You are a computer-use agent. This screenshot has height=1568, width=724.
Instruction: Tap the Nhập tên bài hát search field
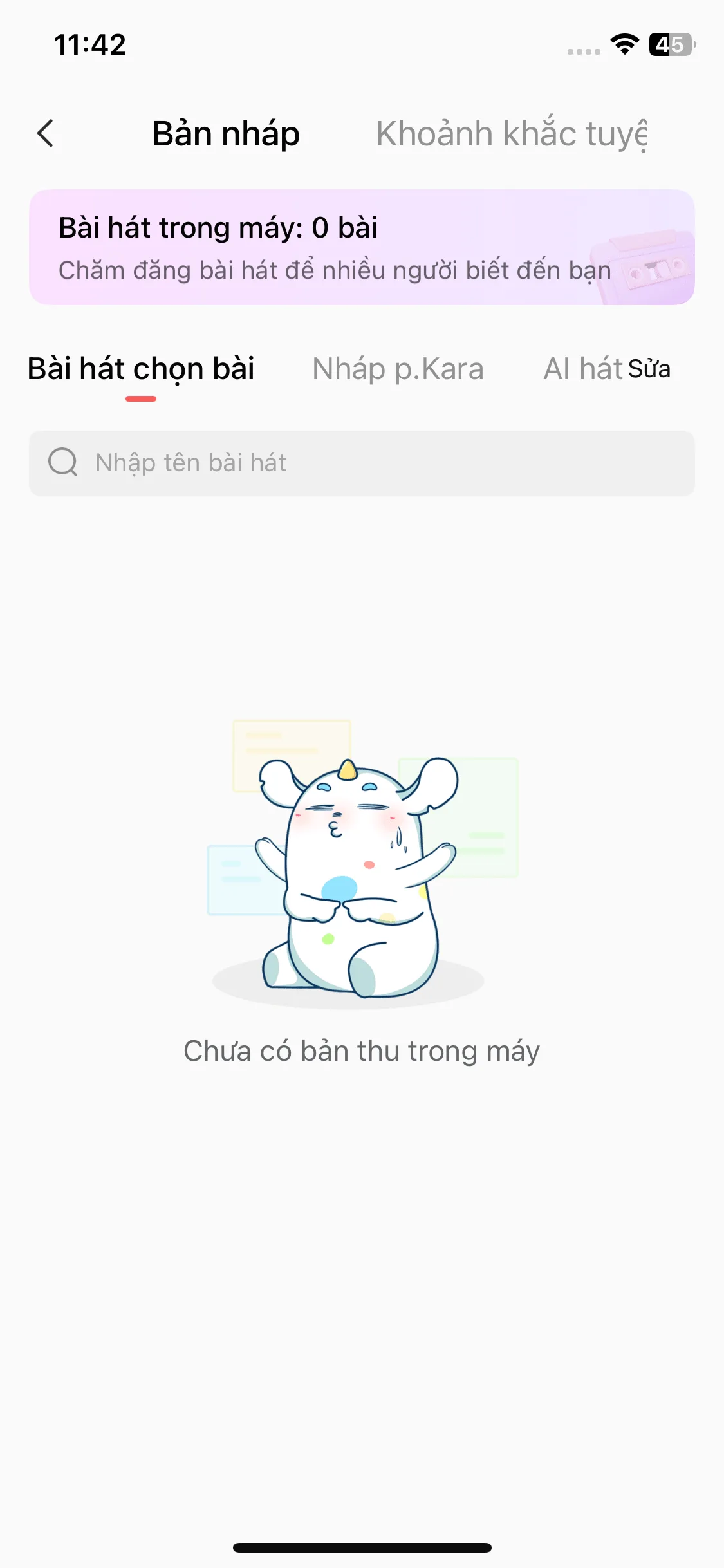362,462
